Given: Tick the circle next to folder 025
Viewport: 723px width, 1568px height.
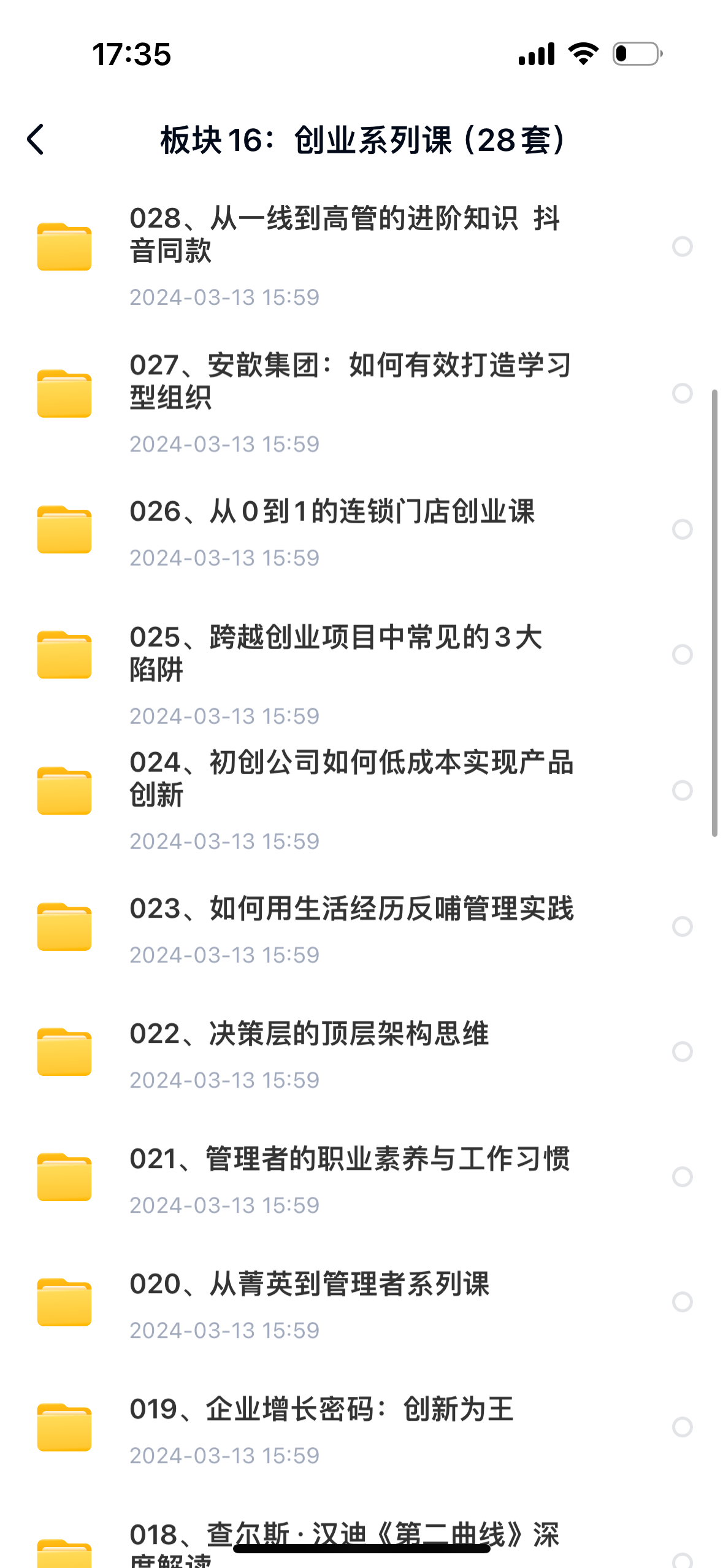Looking at the screenshot, I should (682, 655).
